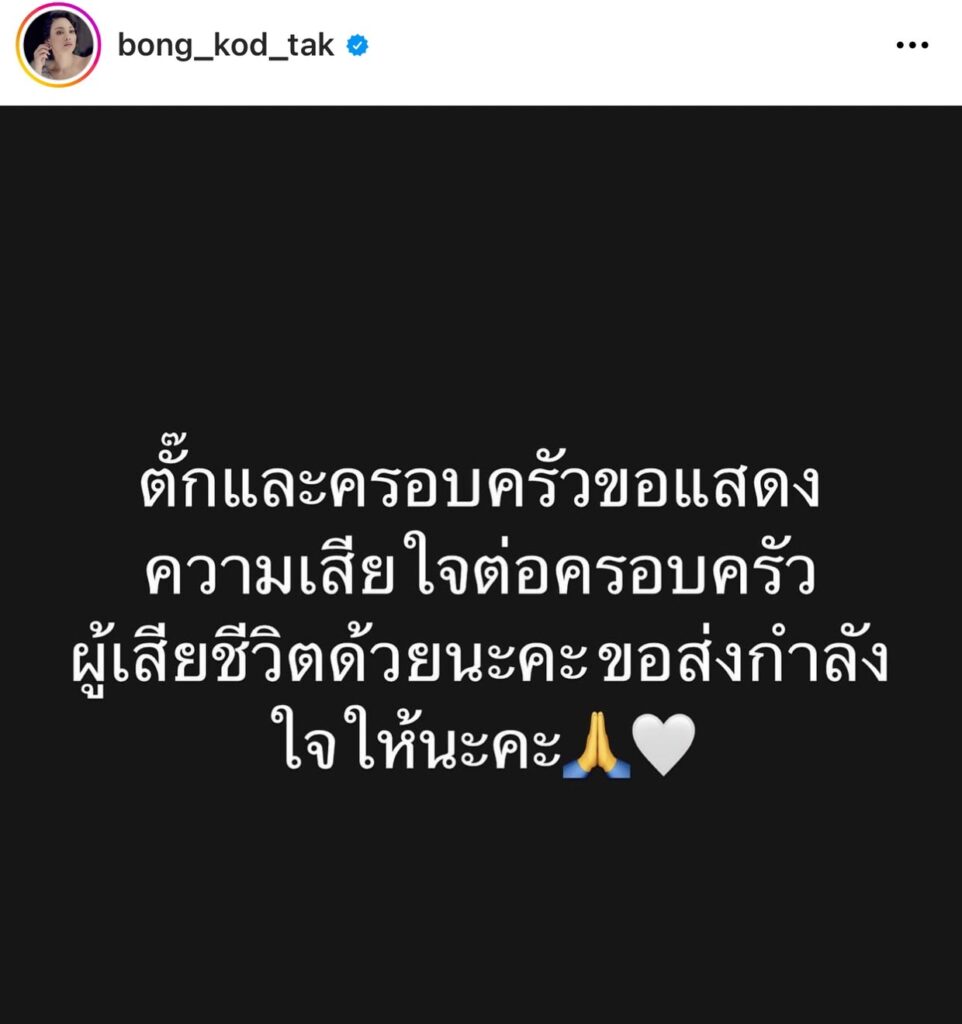This screenshot has height=1024, width=962.
Task: Open the three-dot post options menu
Action: click(x=912, y=46)
